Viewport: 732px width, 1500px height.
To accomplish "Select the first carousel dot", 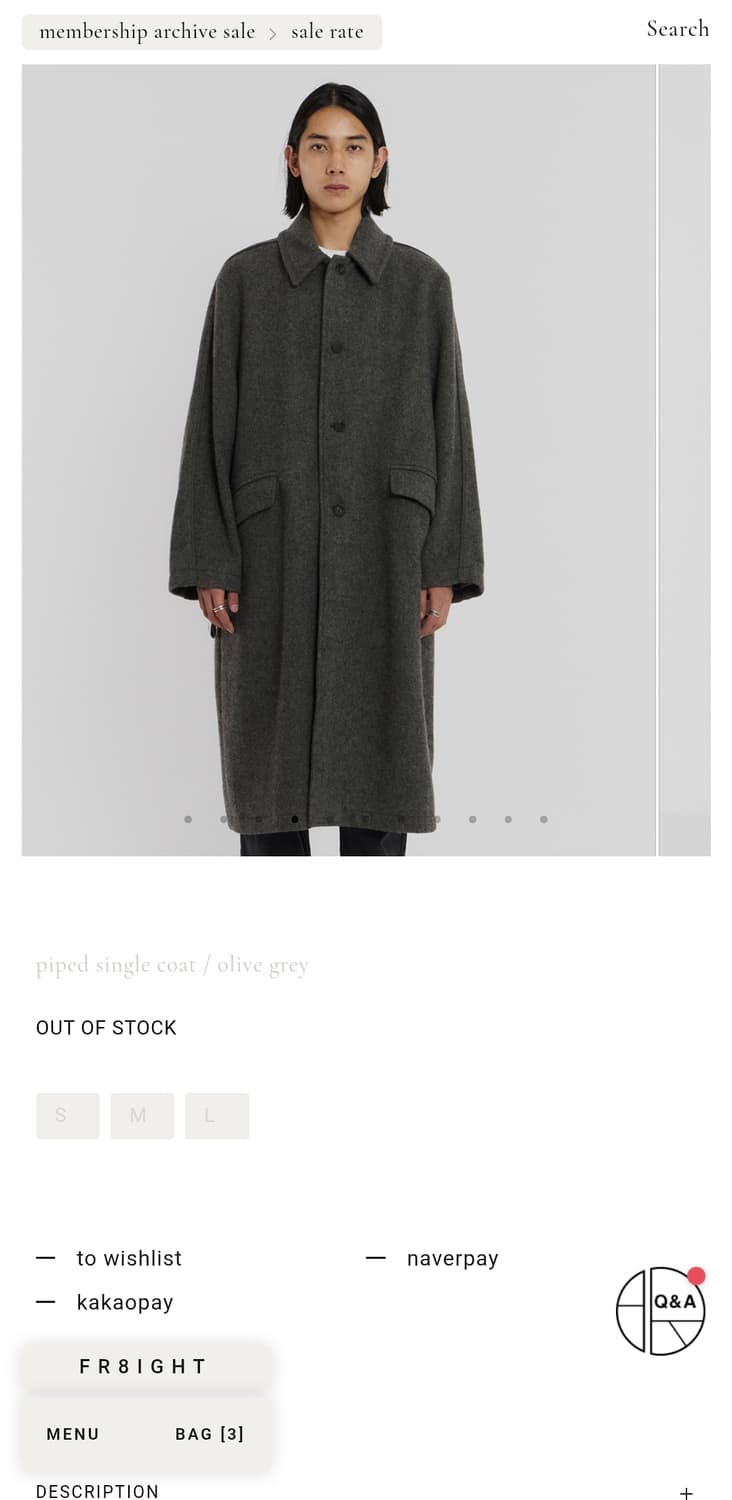I will [188, 818].
